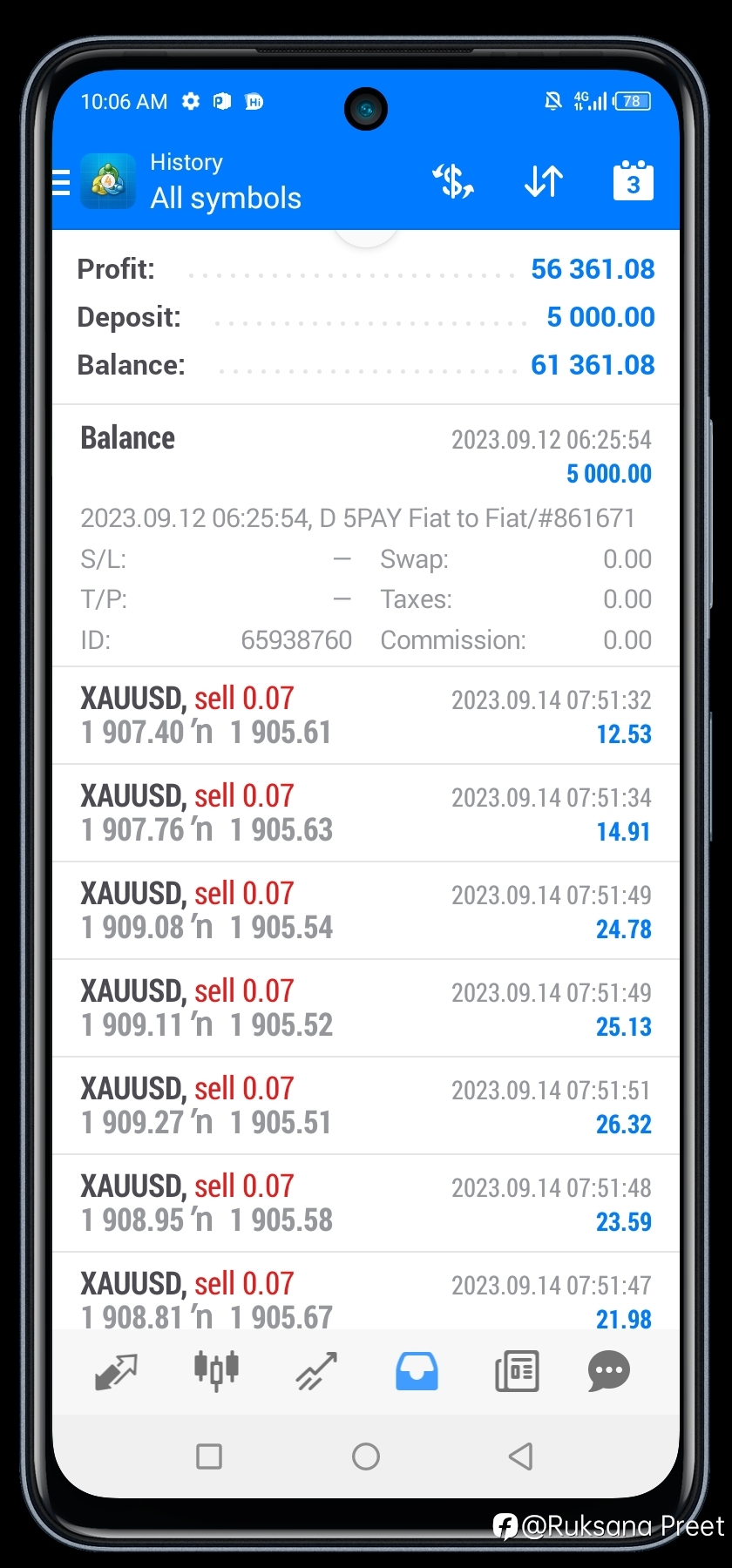The image size is (732, 1568).
Task: Collapse the 5 000.00 Balance deposit entry
Action: coord(366,536)
